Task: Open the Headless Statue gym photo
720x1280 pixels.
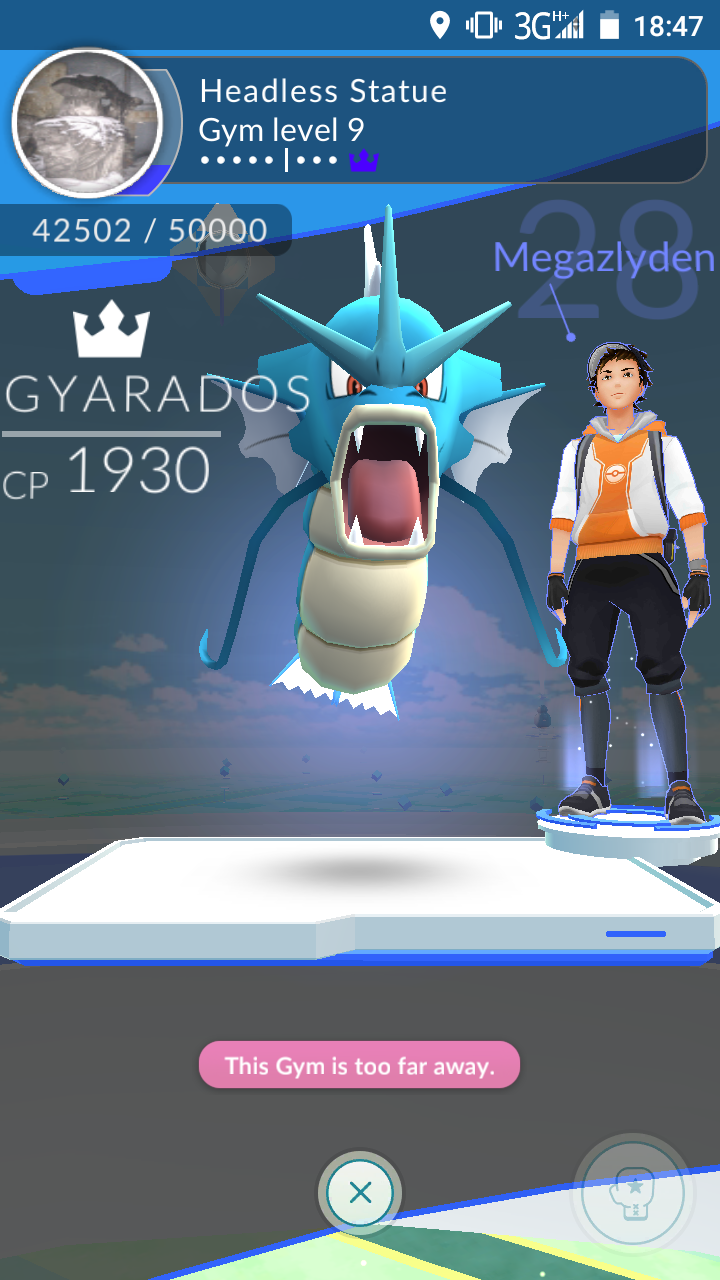Action: [x=87, y=122]
